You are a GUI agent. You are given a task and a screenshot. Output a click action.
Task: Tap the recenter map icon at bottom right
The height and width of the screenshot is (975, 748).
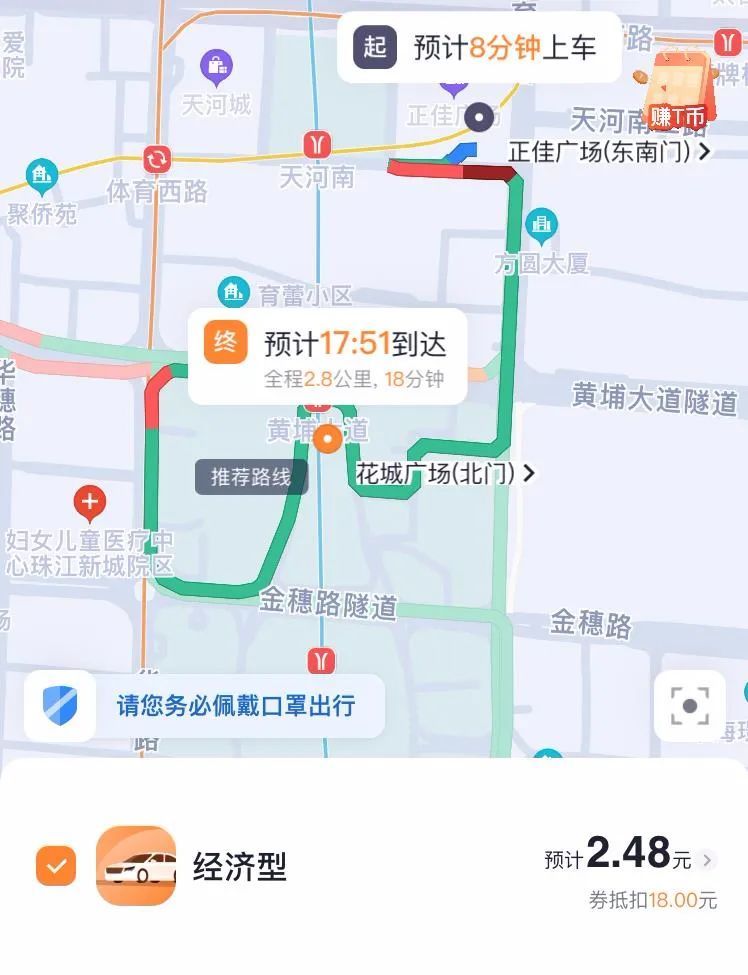(687, 707)
